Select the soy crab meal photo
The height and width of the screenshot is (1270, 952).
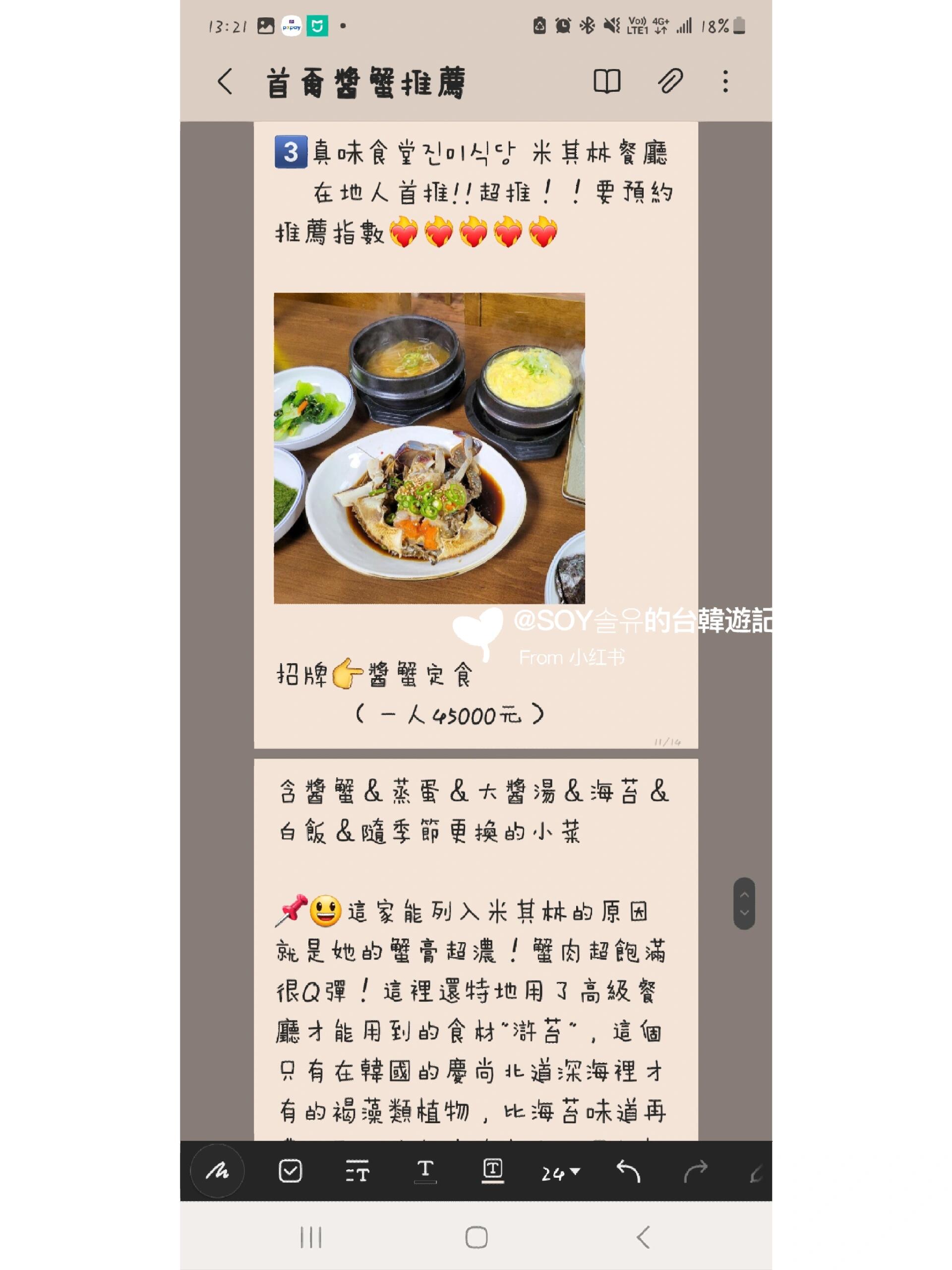click(x=429, y=448)
